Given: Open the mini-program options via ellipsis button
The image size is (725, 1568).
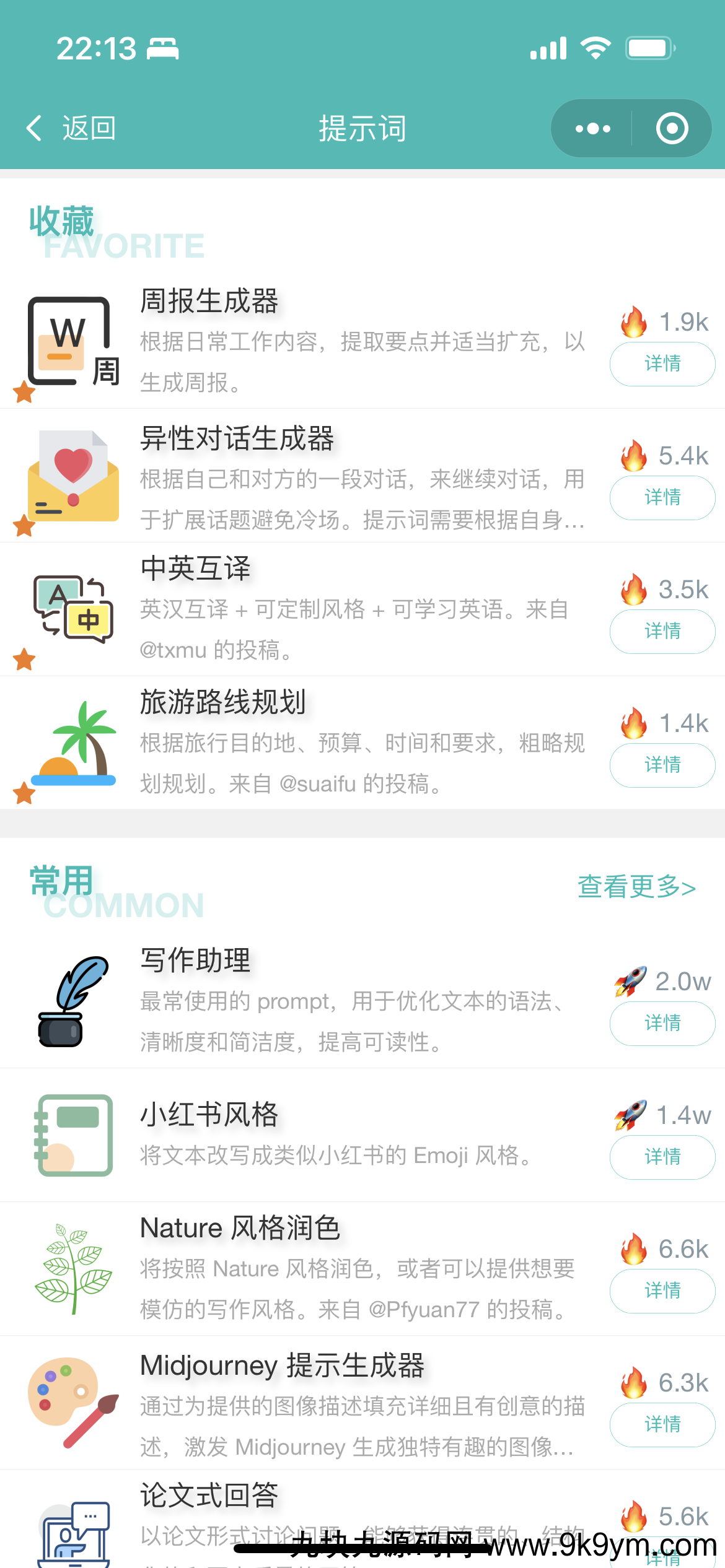Looking at the screenshot, I should [x=590, y=128].
